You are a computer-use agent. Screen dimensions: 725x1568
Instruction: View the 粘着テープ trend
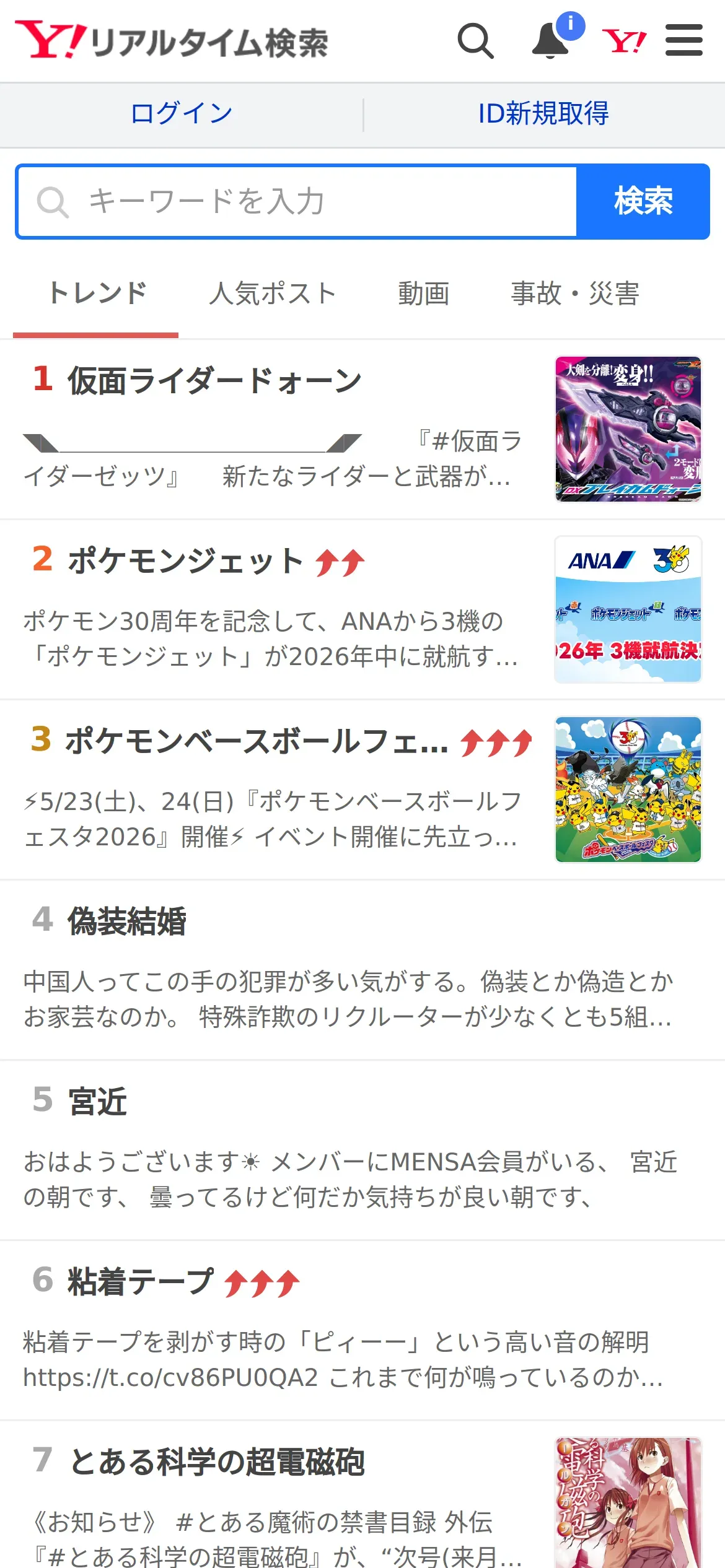(141, 1281)
